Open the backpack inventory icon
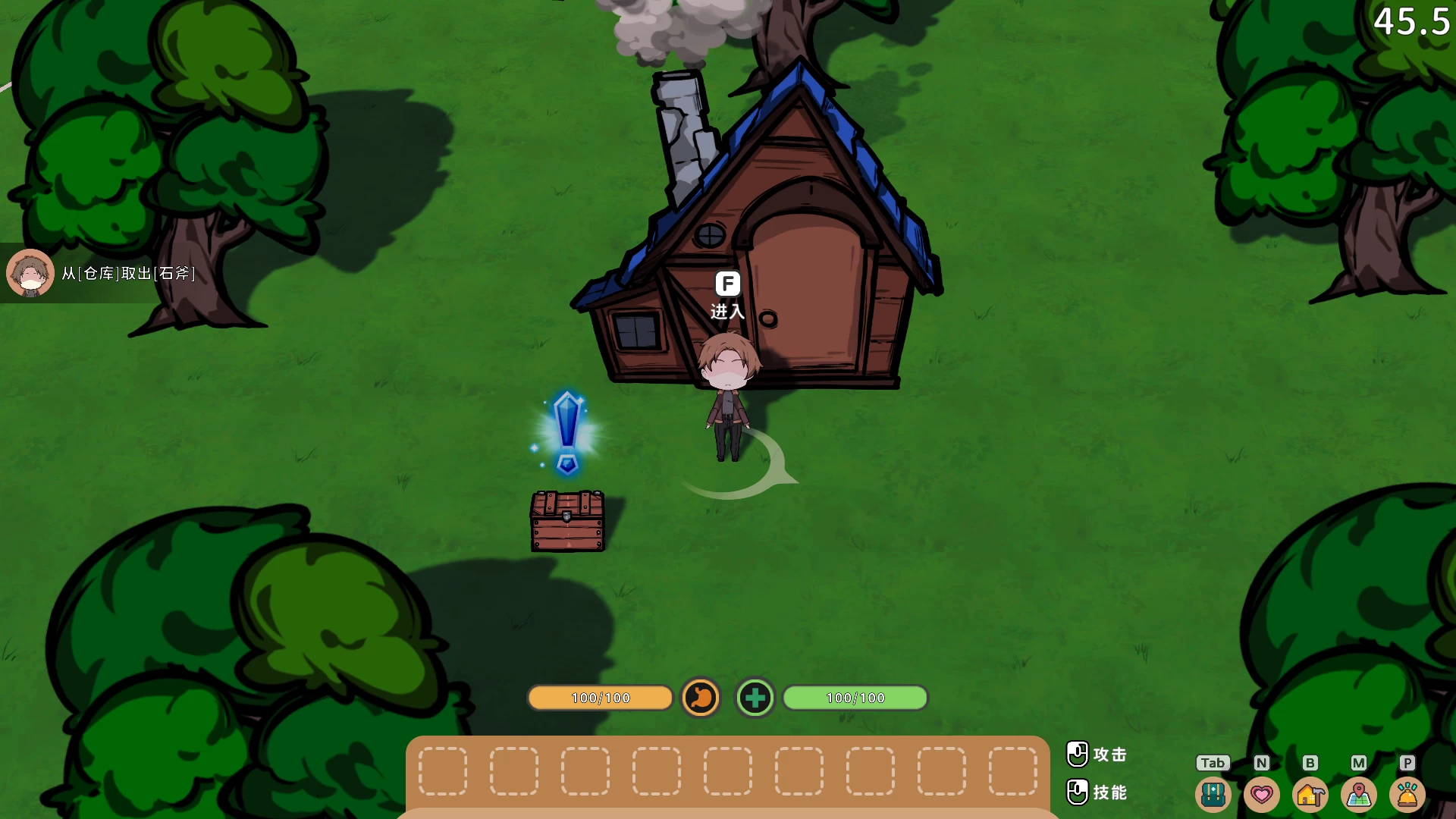1456x819 pixels. [1213, 795]
